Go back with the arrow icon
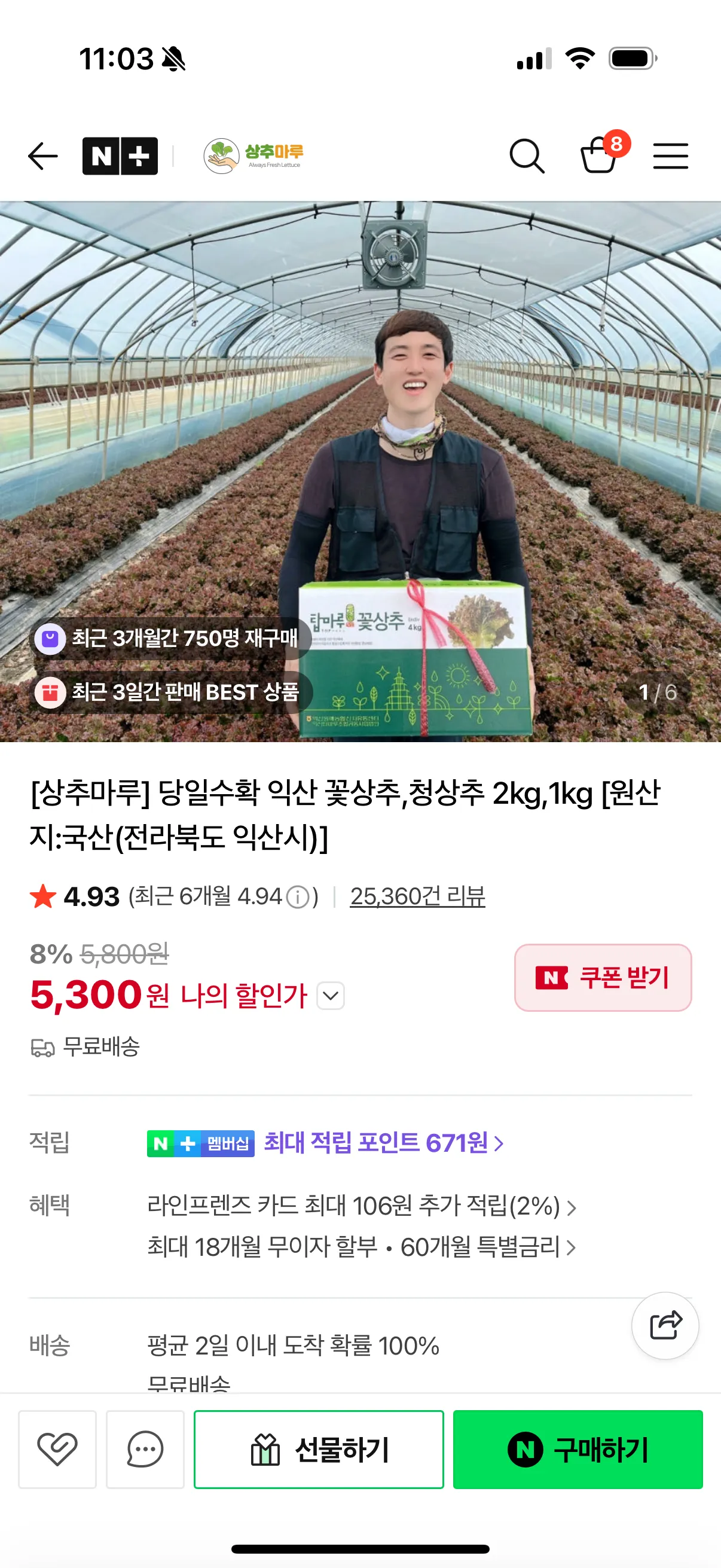 [42, 157]
